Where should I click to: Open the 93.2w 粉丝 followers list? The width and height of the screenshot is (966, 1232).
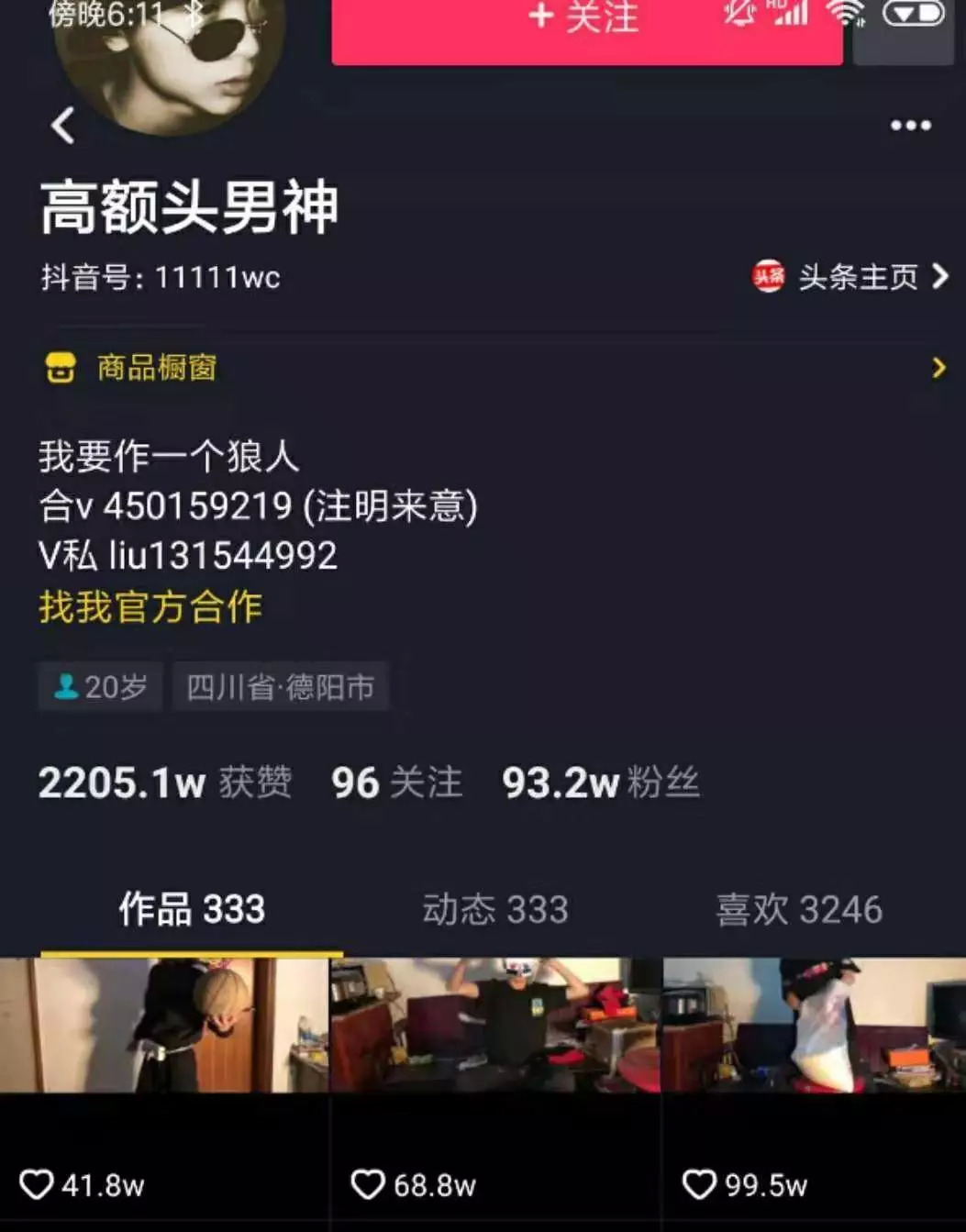click(600, 782)
